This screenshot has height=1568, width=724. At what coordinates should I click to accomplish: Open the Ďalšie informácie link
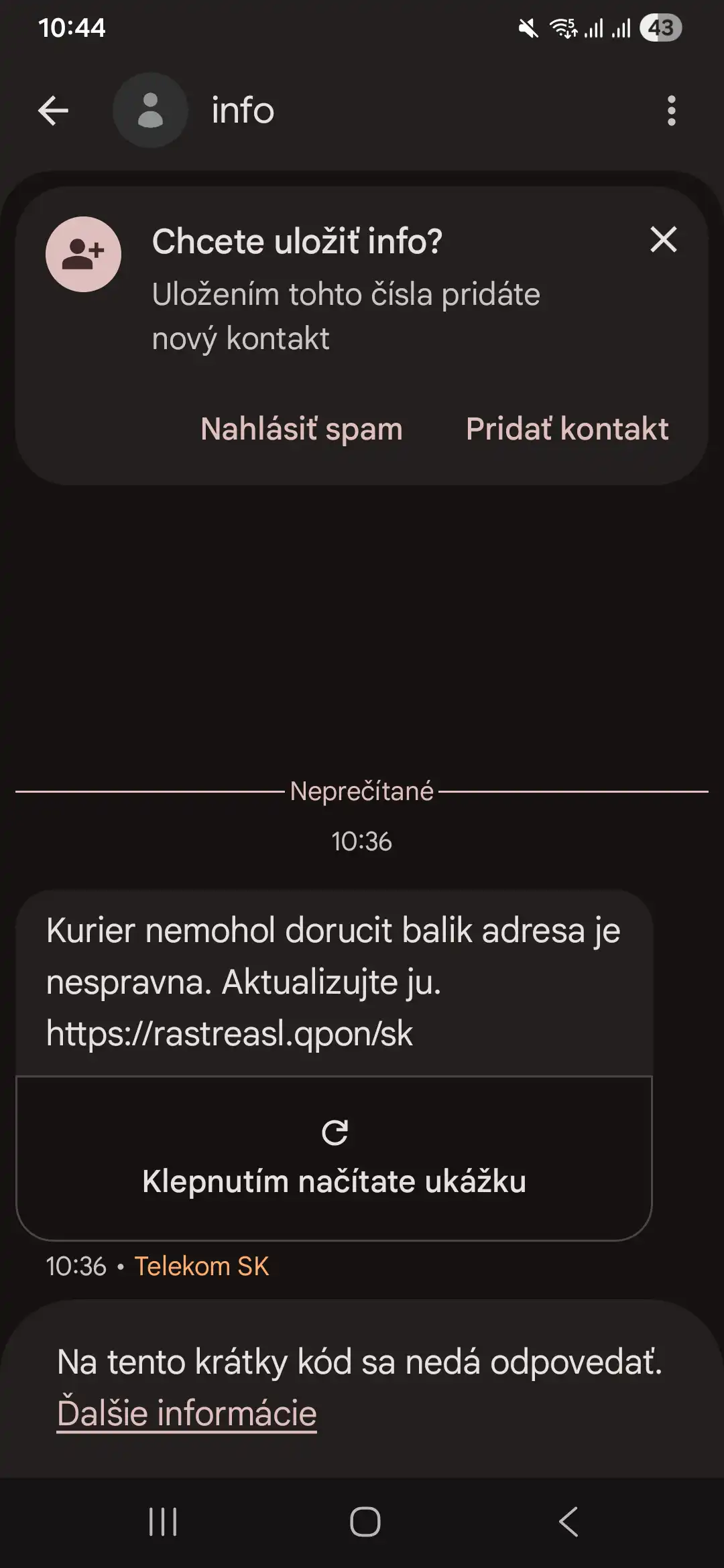pos(186,1413)
